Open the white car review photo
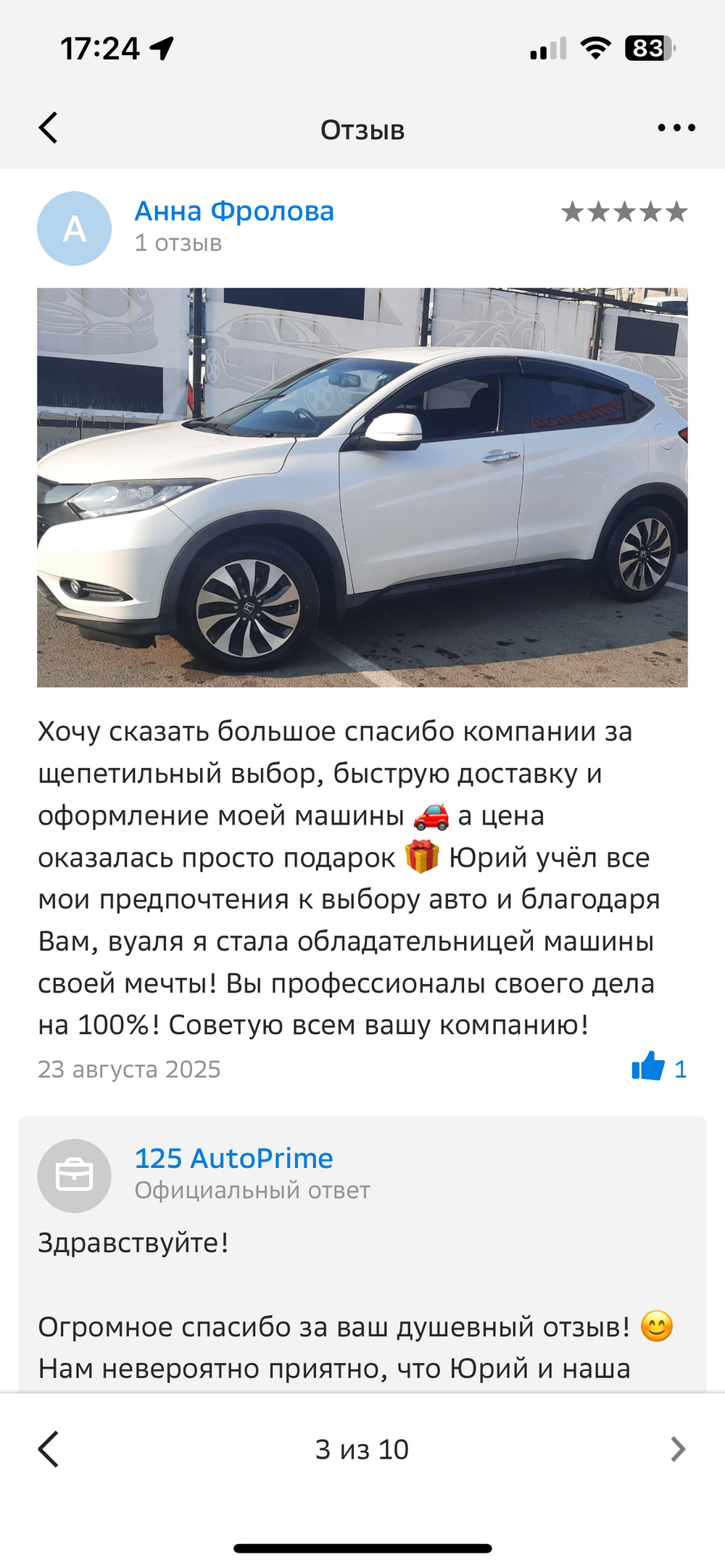 362,488
